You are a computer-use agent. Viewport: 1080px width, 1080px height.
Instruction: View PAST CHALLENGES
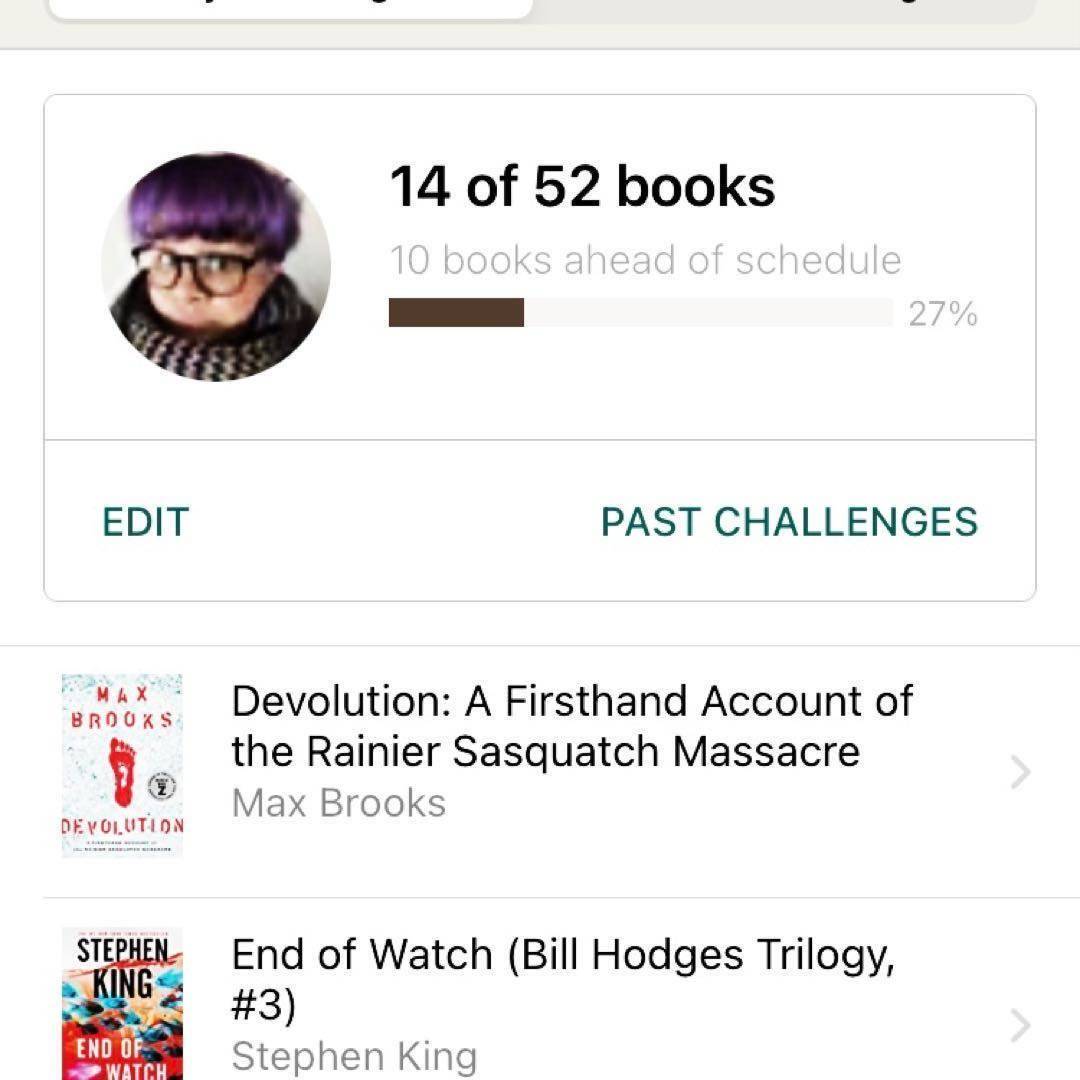tap(789, 522)
